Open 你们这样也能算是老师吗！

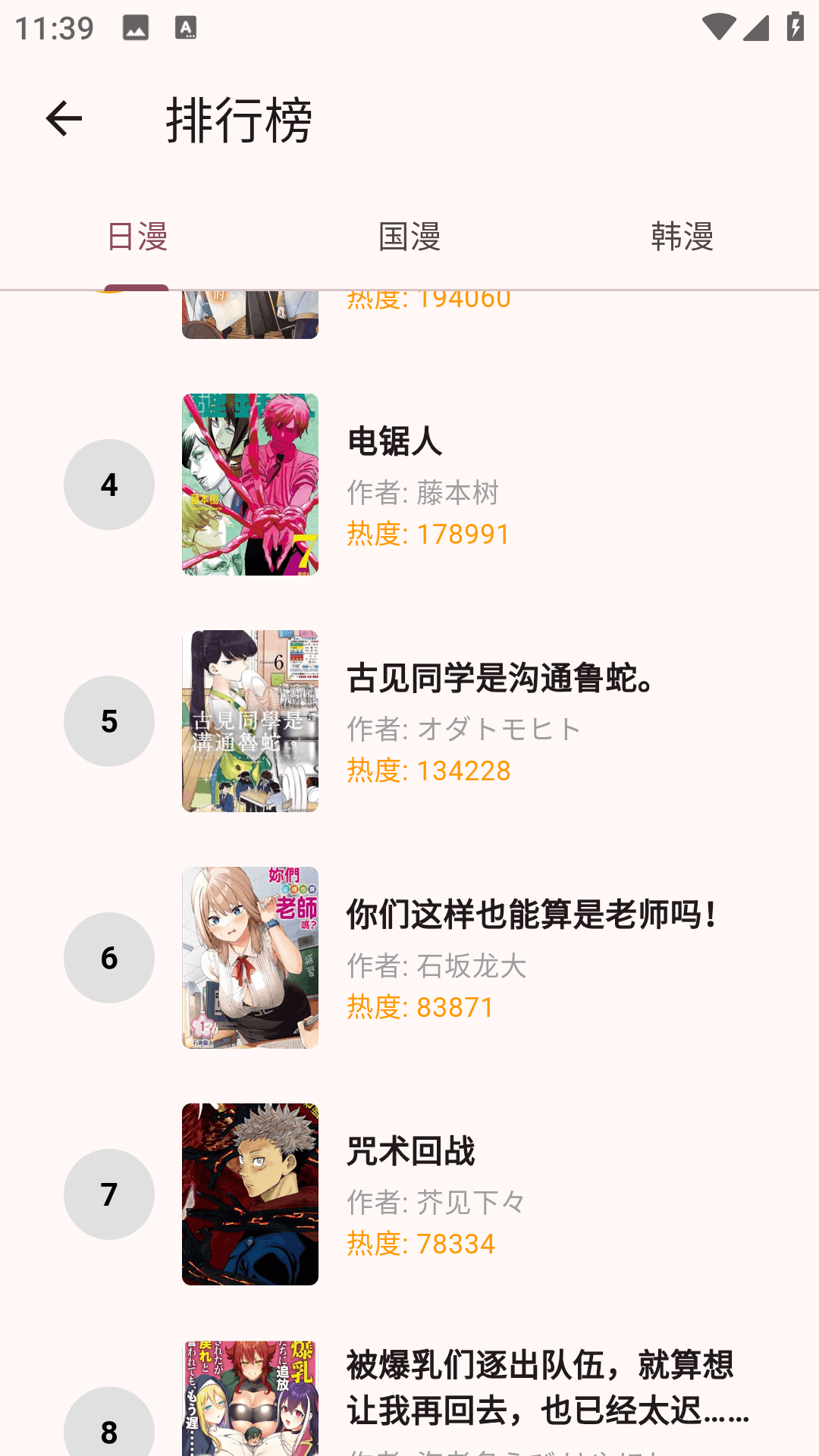531,915
